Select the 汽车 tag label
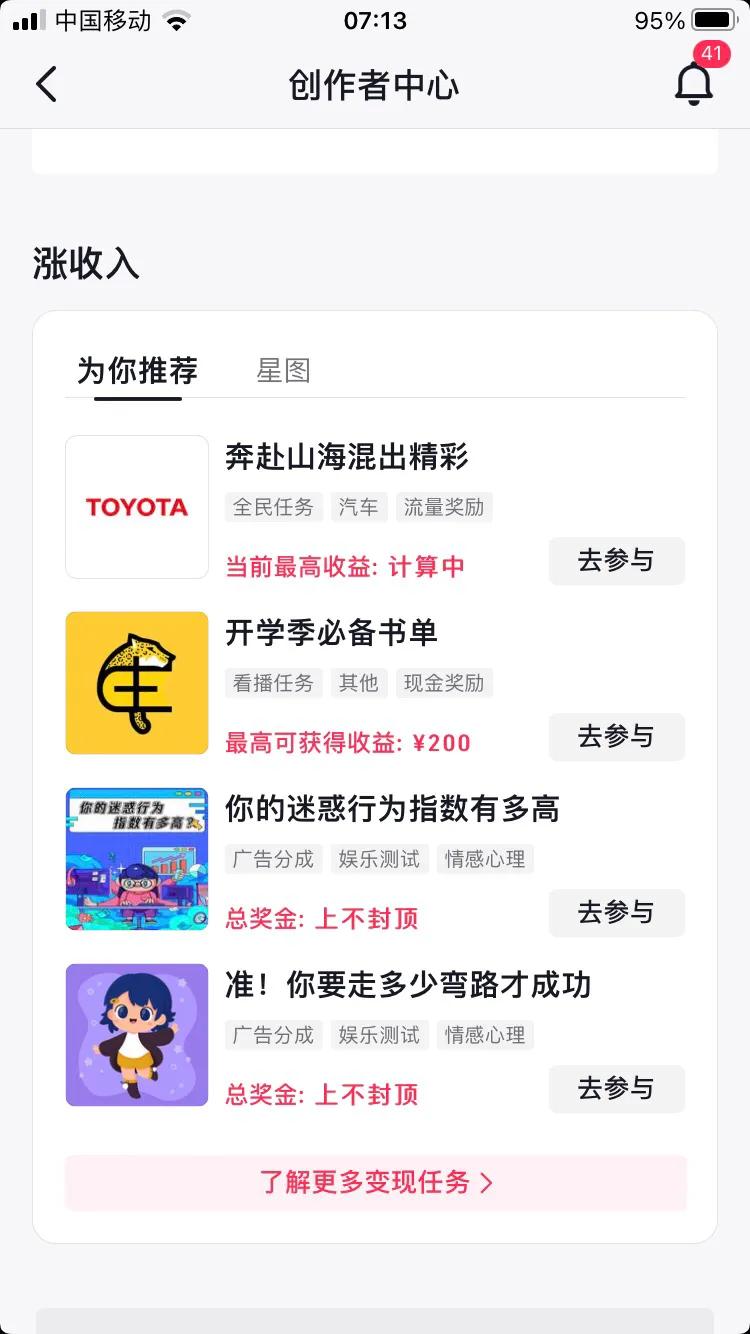750x1334 pixels. tap(359, 507)
